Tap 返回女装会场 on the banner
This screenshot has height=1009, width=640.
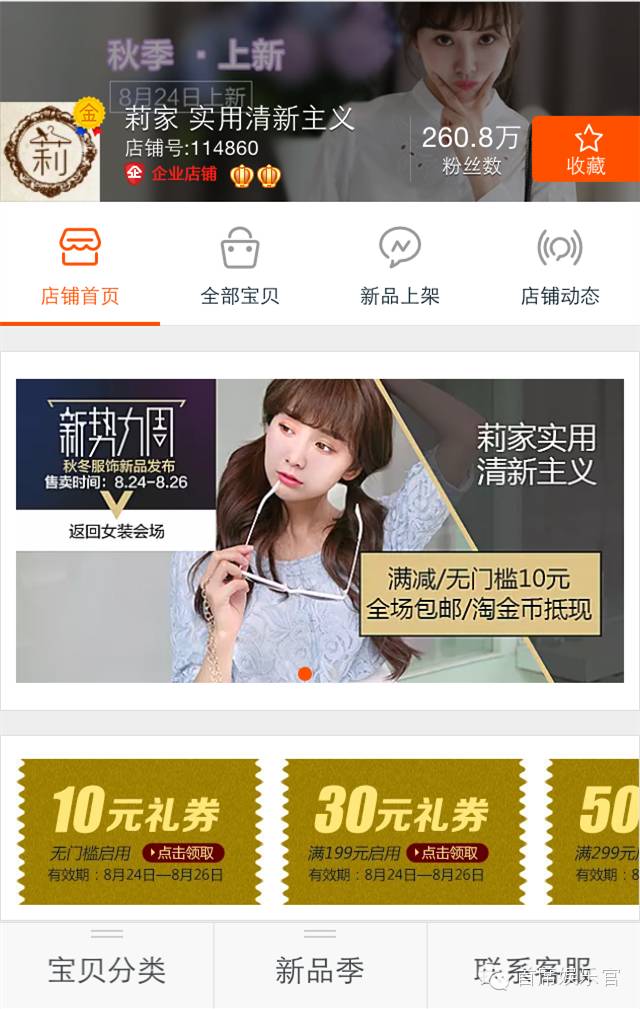(116, 531)
